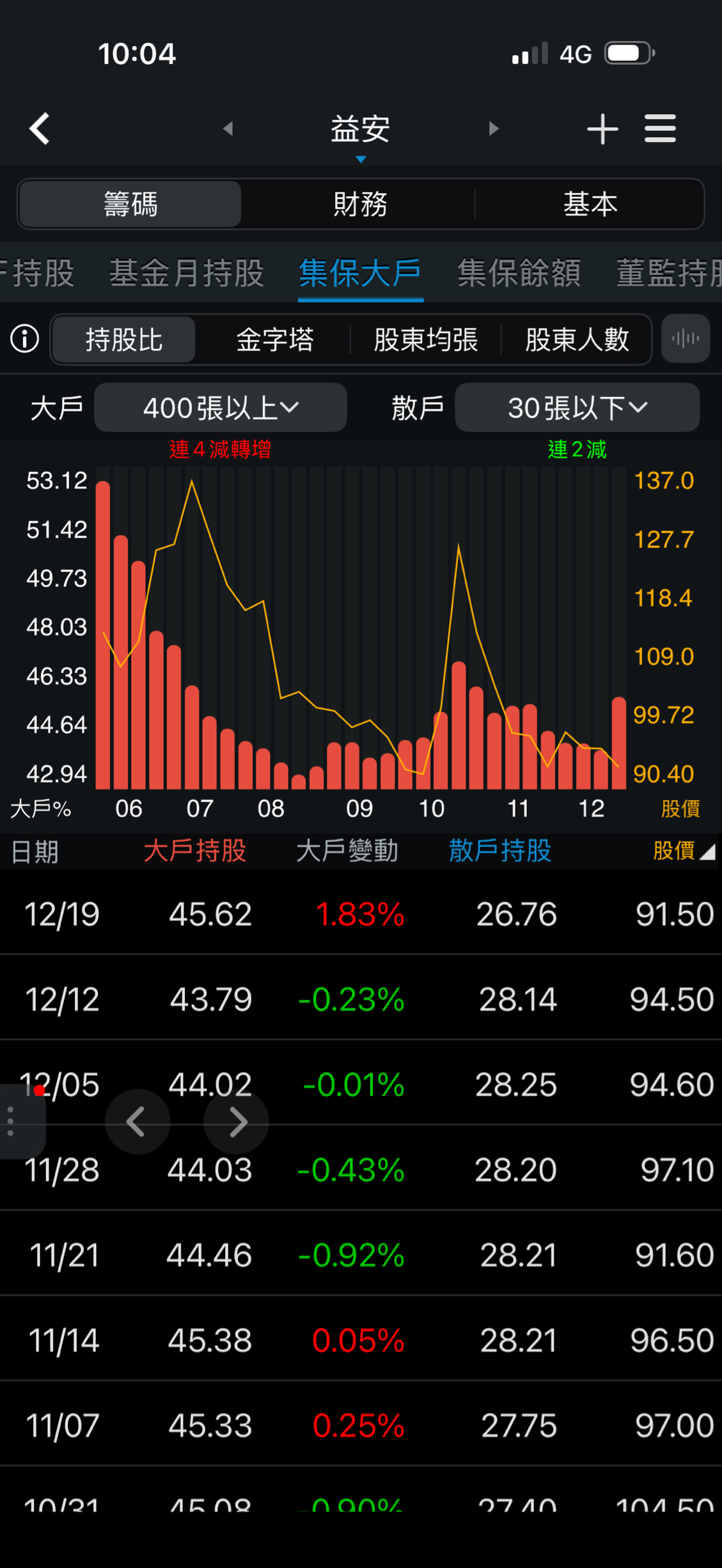This screenshot has width=722, height=1568.
Task: Select the 股東人數 view
Action: 577,339
